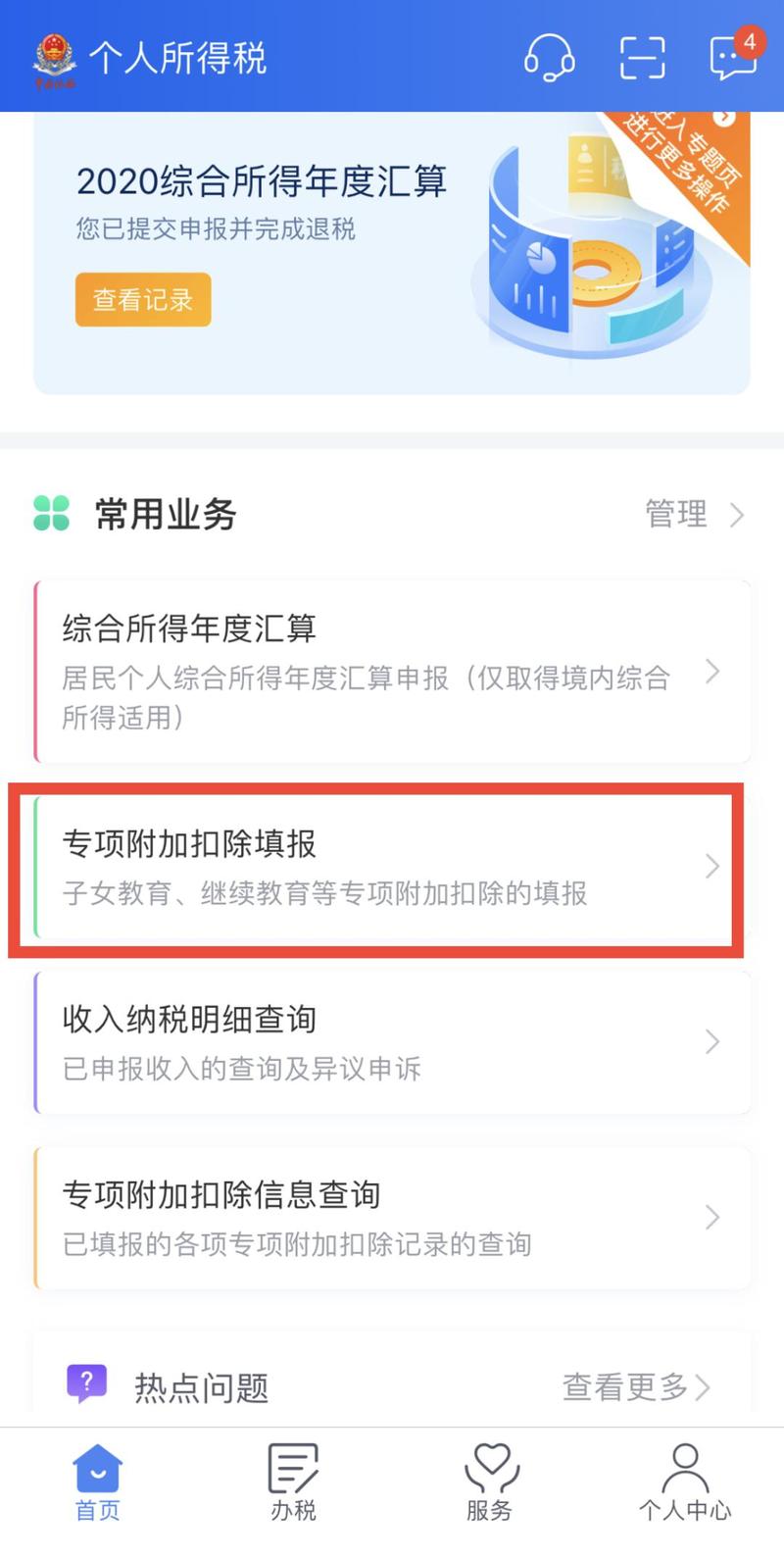Open 综合所得年度汇算 row

392,672
